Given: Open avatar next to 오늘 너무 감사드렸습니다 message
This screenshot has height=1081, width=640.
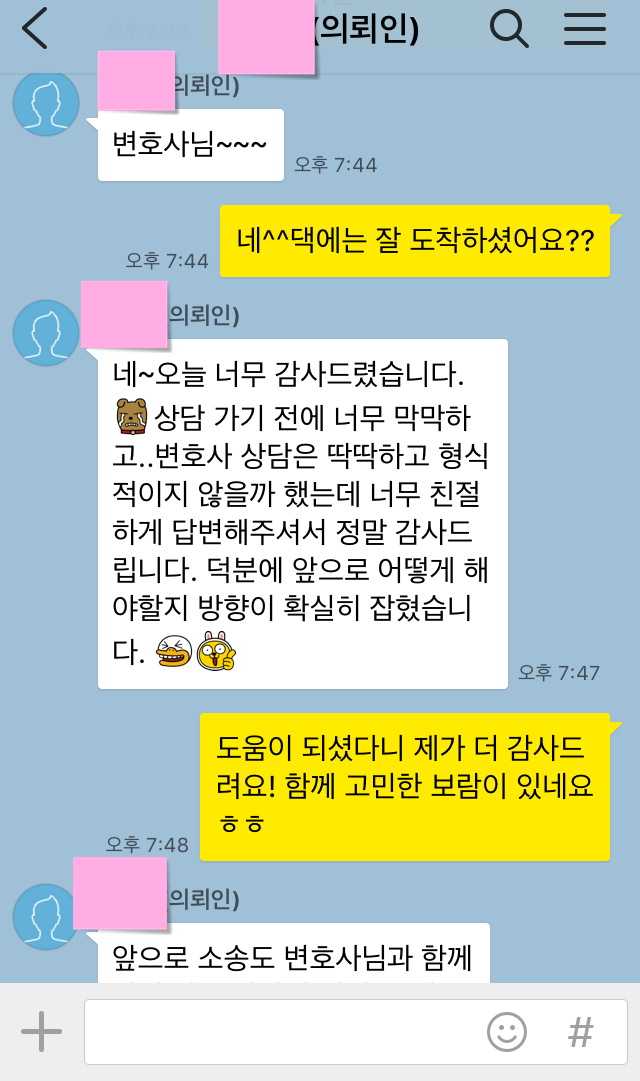Looking at the screenshot, I should 46,333.
